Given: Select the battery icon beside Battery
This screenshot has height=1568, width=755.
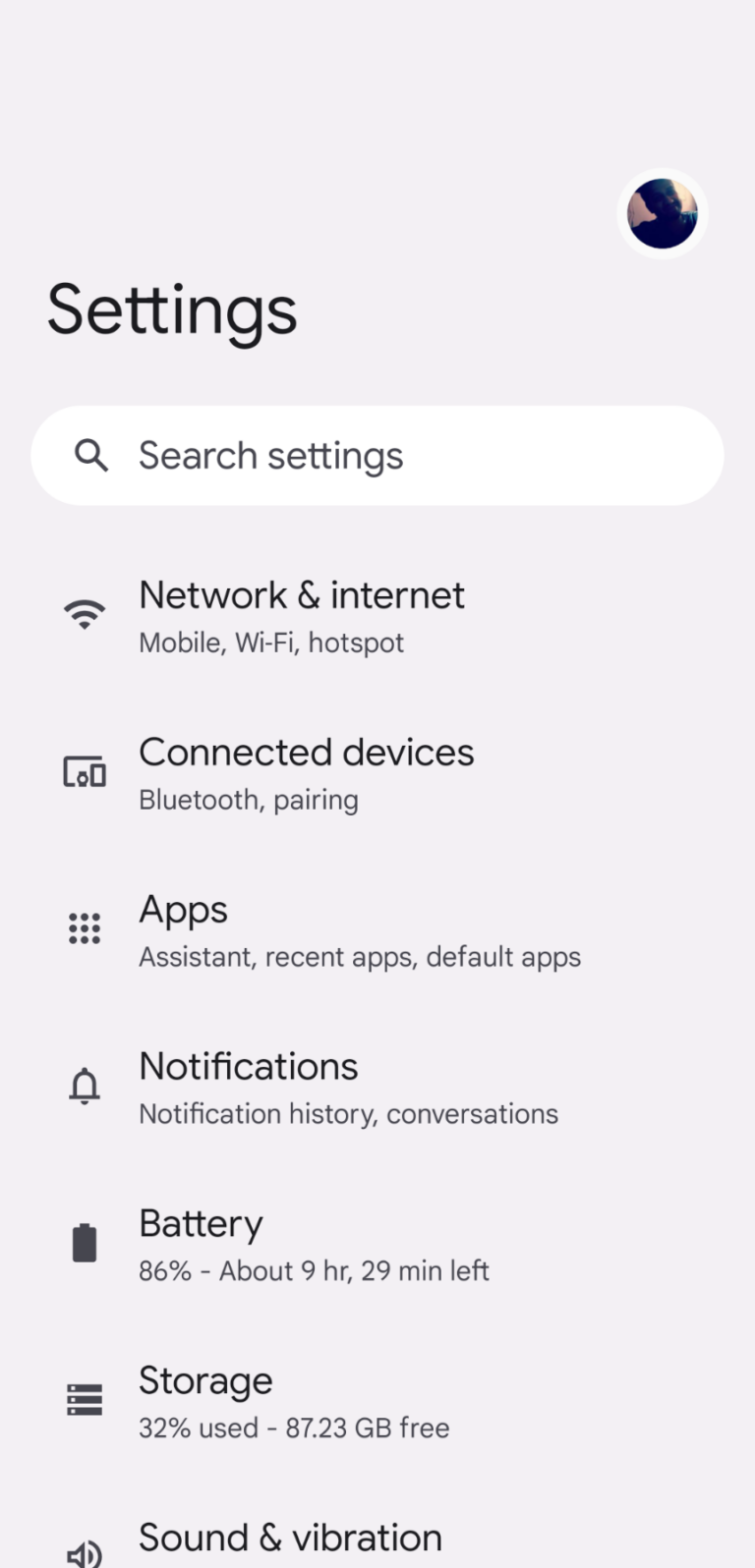Looking at the screenshot, I should pyautogui.click(x=85, y=1241).
